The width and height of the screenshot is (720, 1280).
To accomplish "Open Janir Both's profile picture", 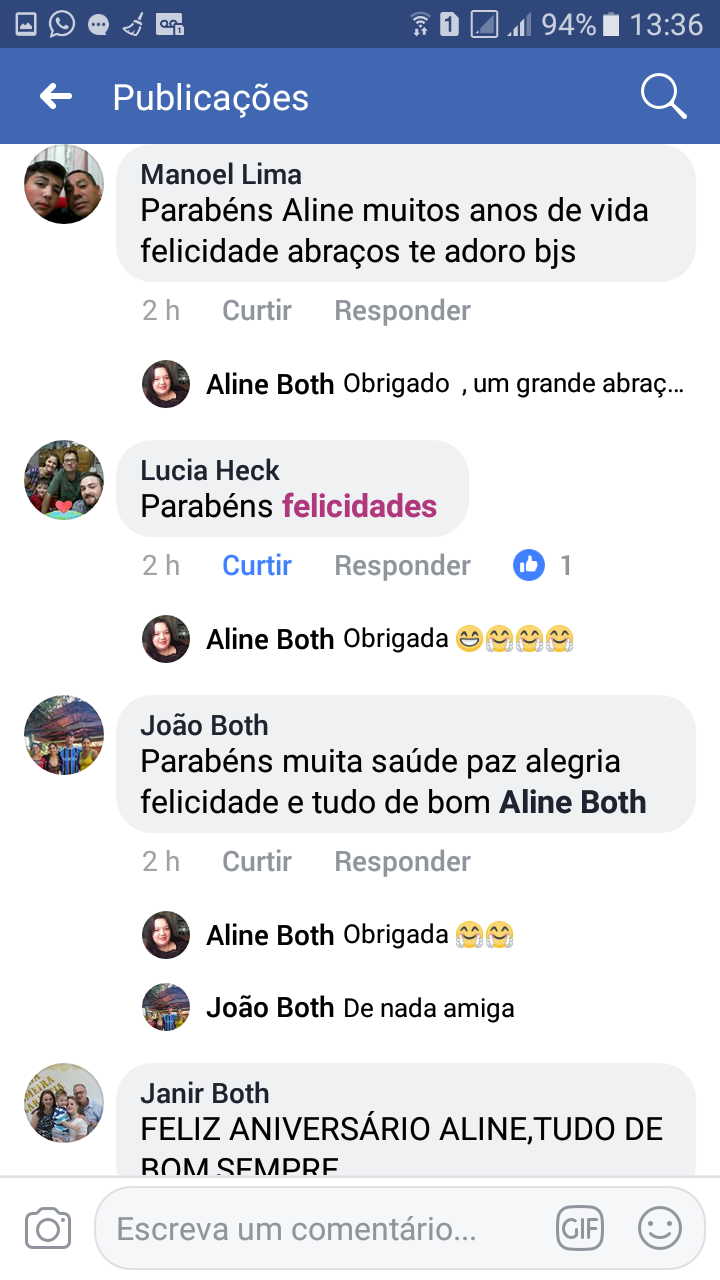I will pyautogui.click(x=64, y=1103).
